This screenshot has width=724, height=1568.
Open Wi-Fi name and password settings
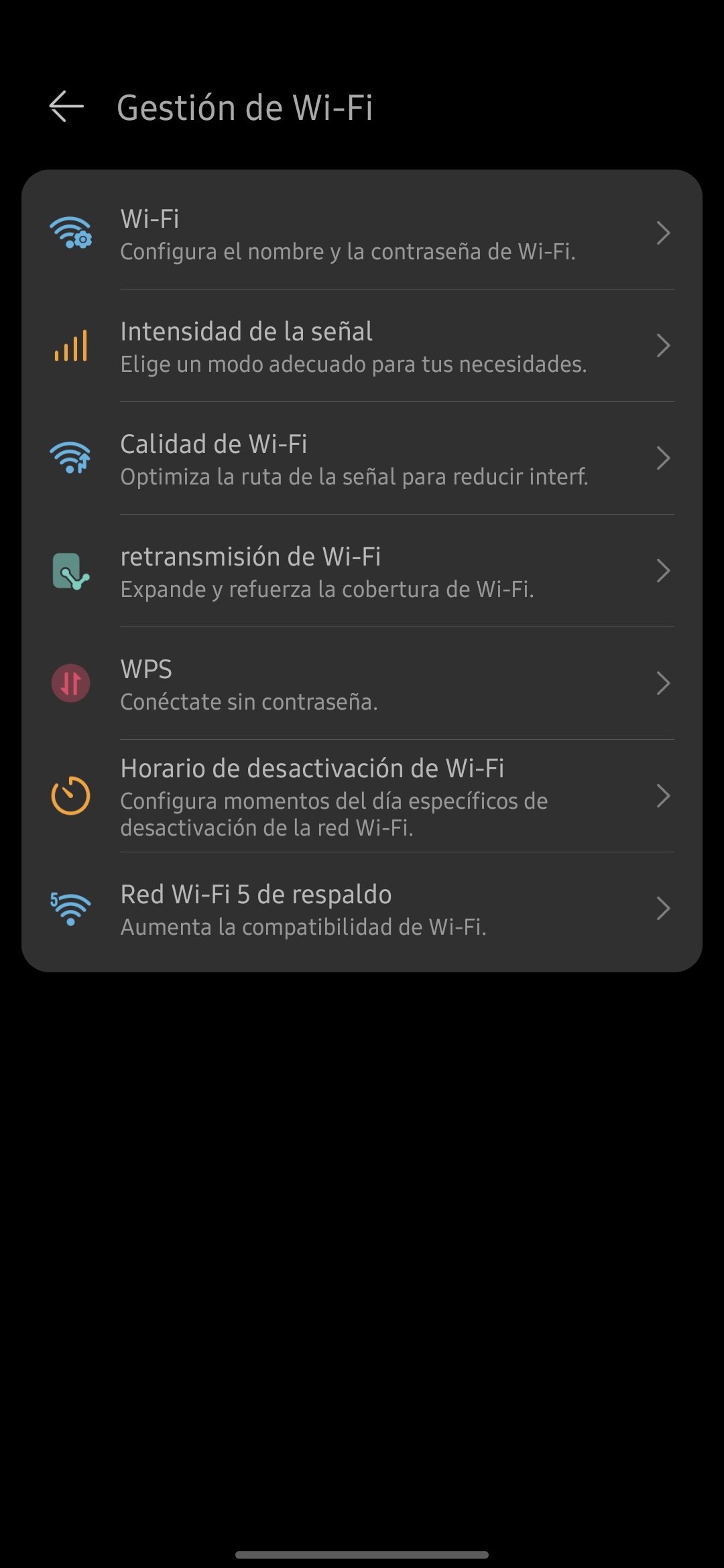click(x=362, y=234)
